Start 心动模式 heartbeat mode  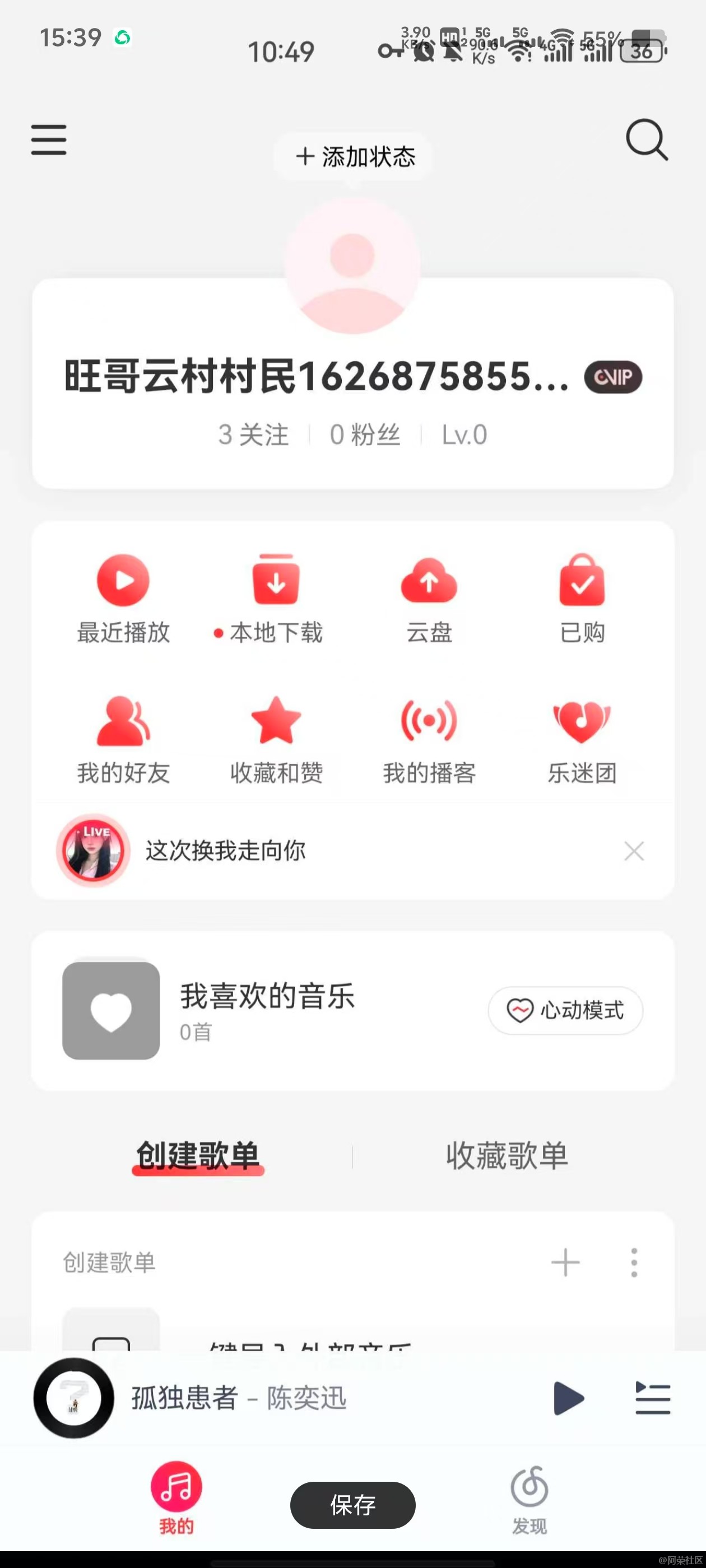[565, 1010]
